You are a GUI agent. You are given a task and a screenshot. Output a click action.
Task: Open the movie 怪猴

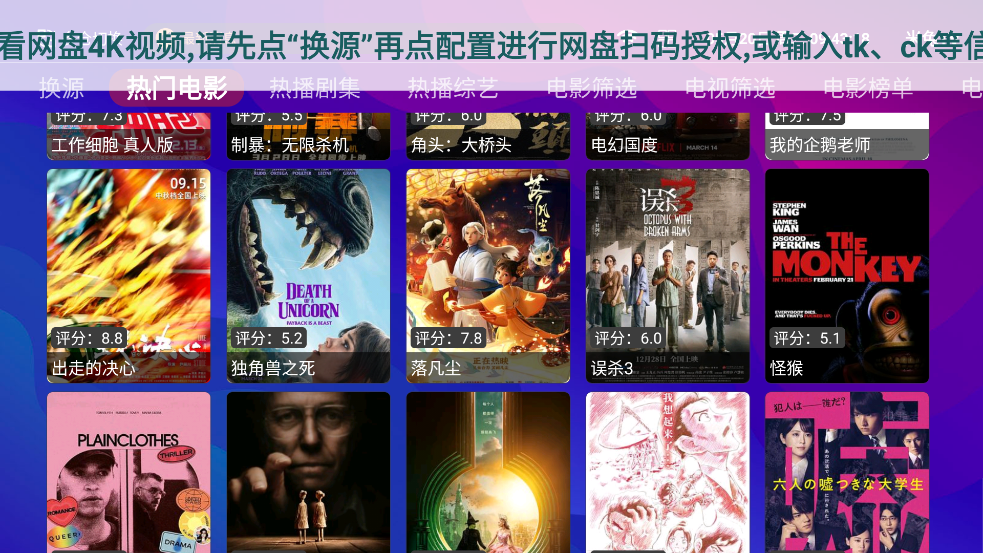click(x=846, y=275)
